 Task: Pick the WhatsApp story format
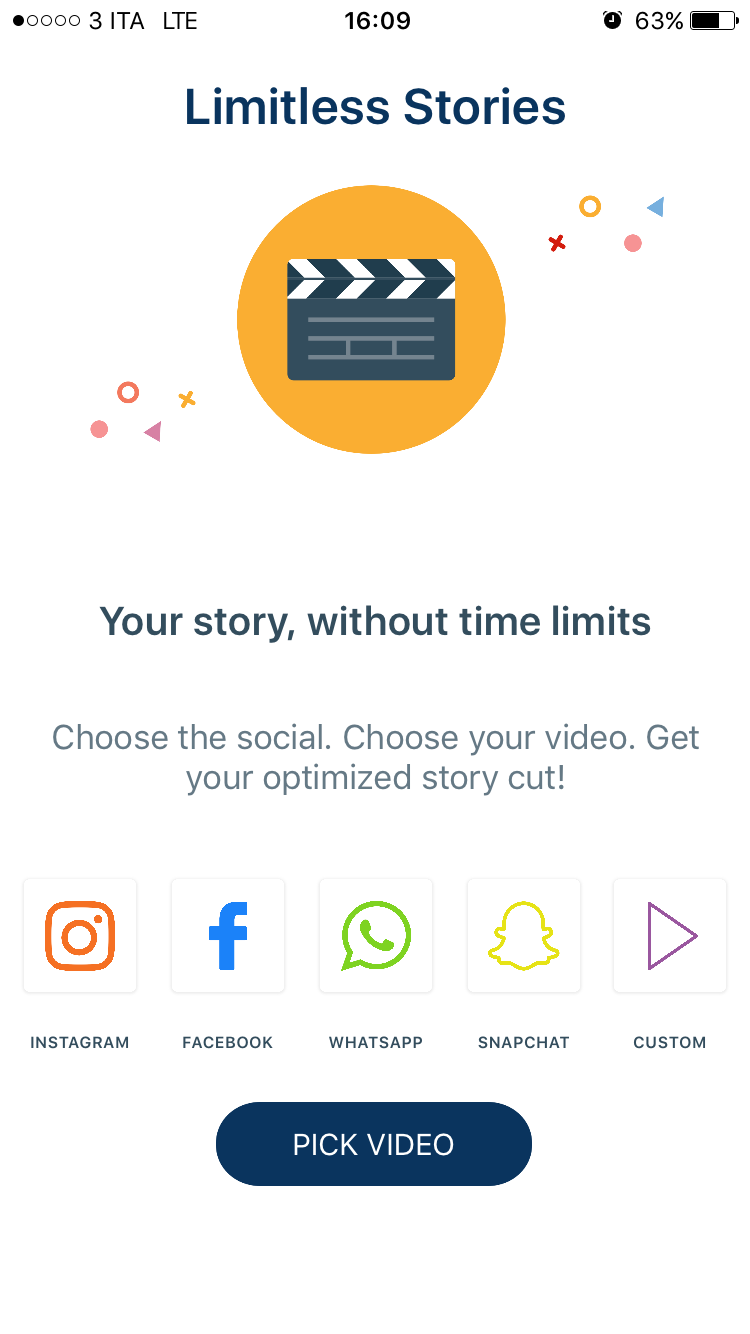point(376,936)
